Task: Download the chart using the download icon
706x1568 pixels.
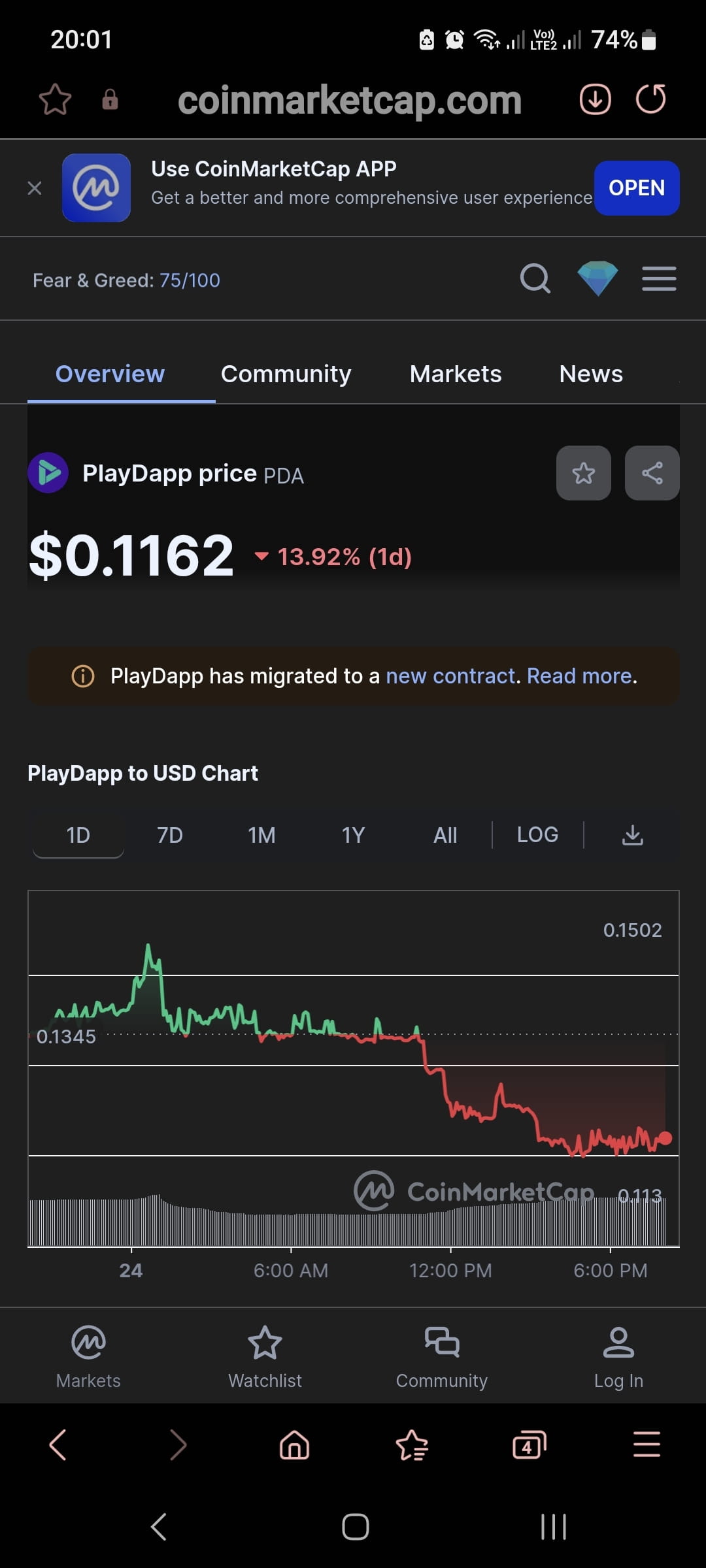Action: coord(633,834)
